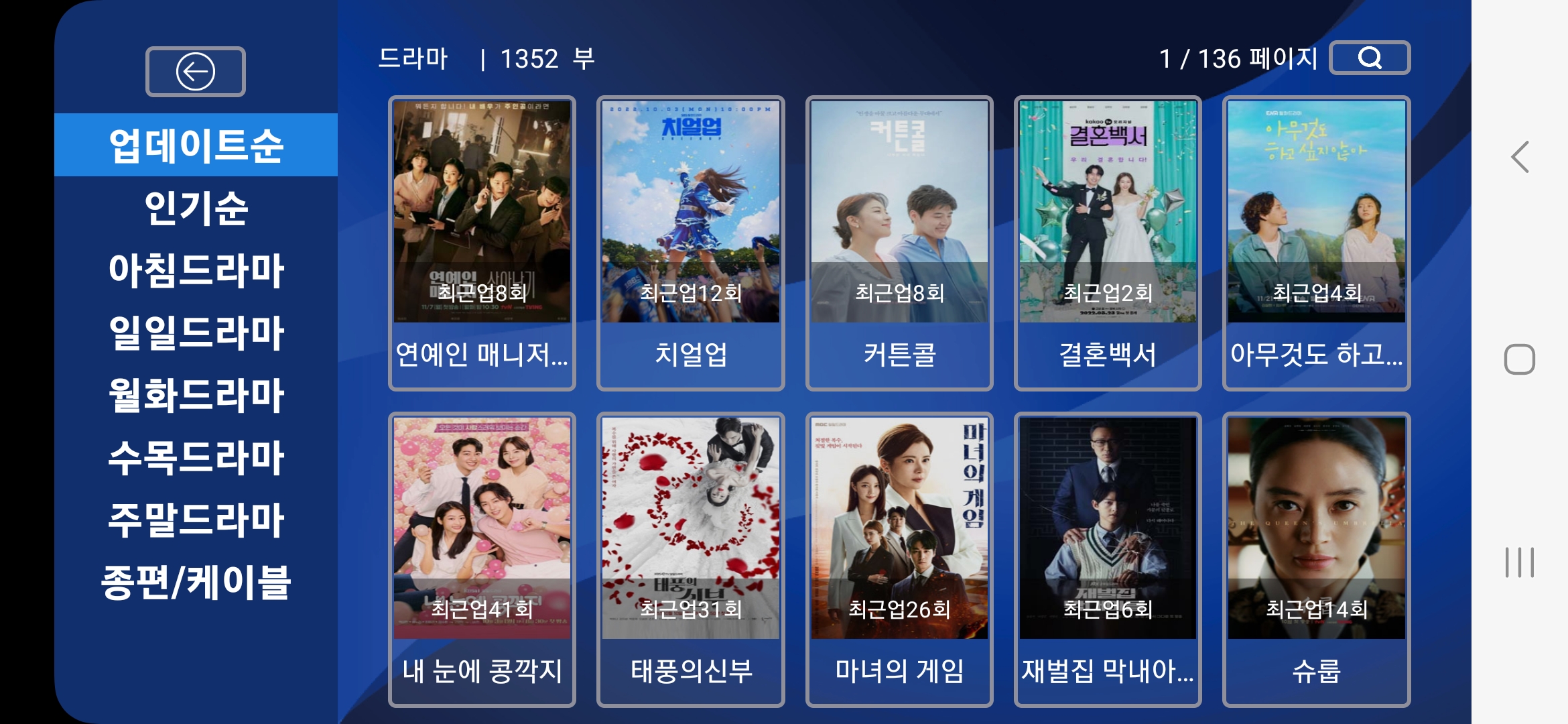Screen dimensions: 1568x724
Task: View 태풍의신부 episodes
Action: (x=690, y=559)
